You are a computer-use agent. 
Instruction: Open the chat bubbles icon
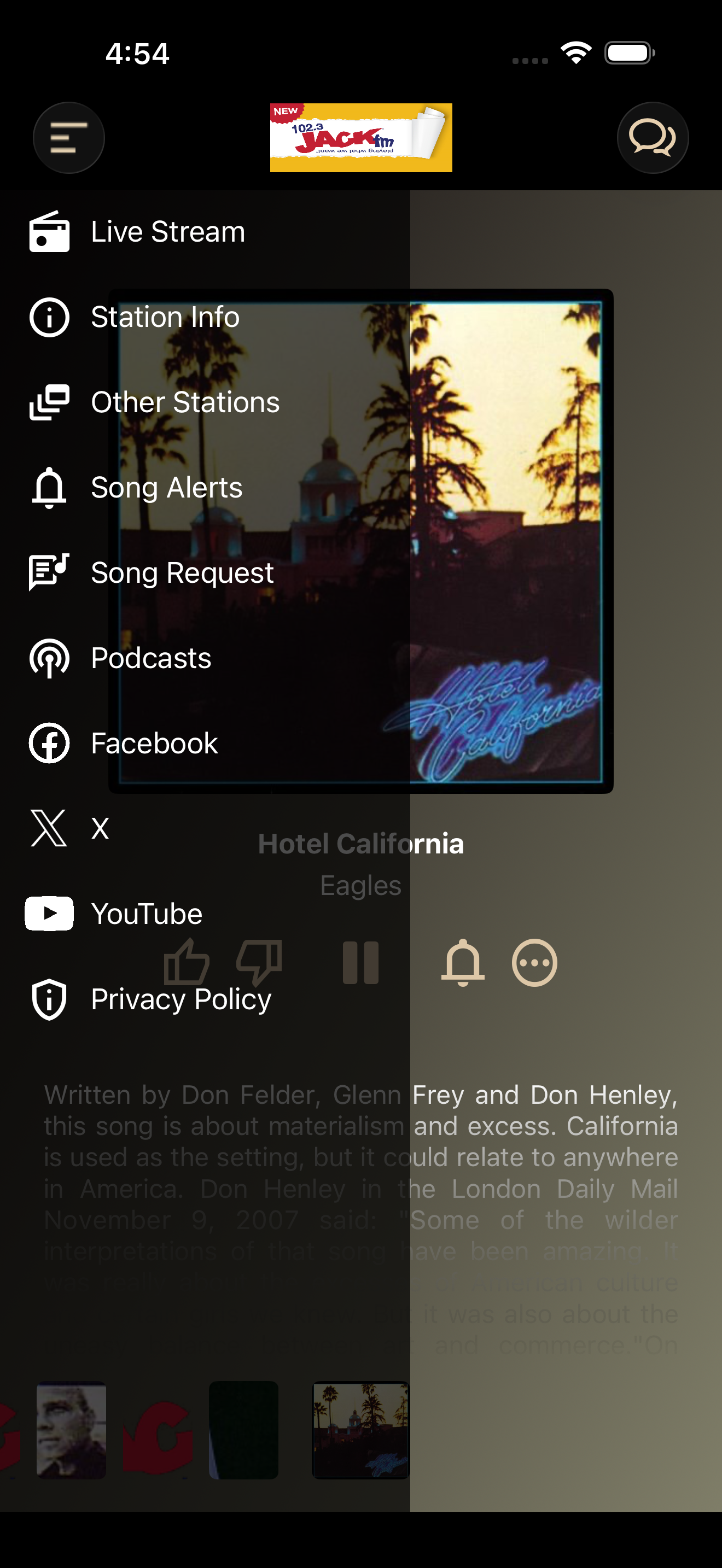pyautogui.click(x=653, y=138)
